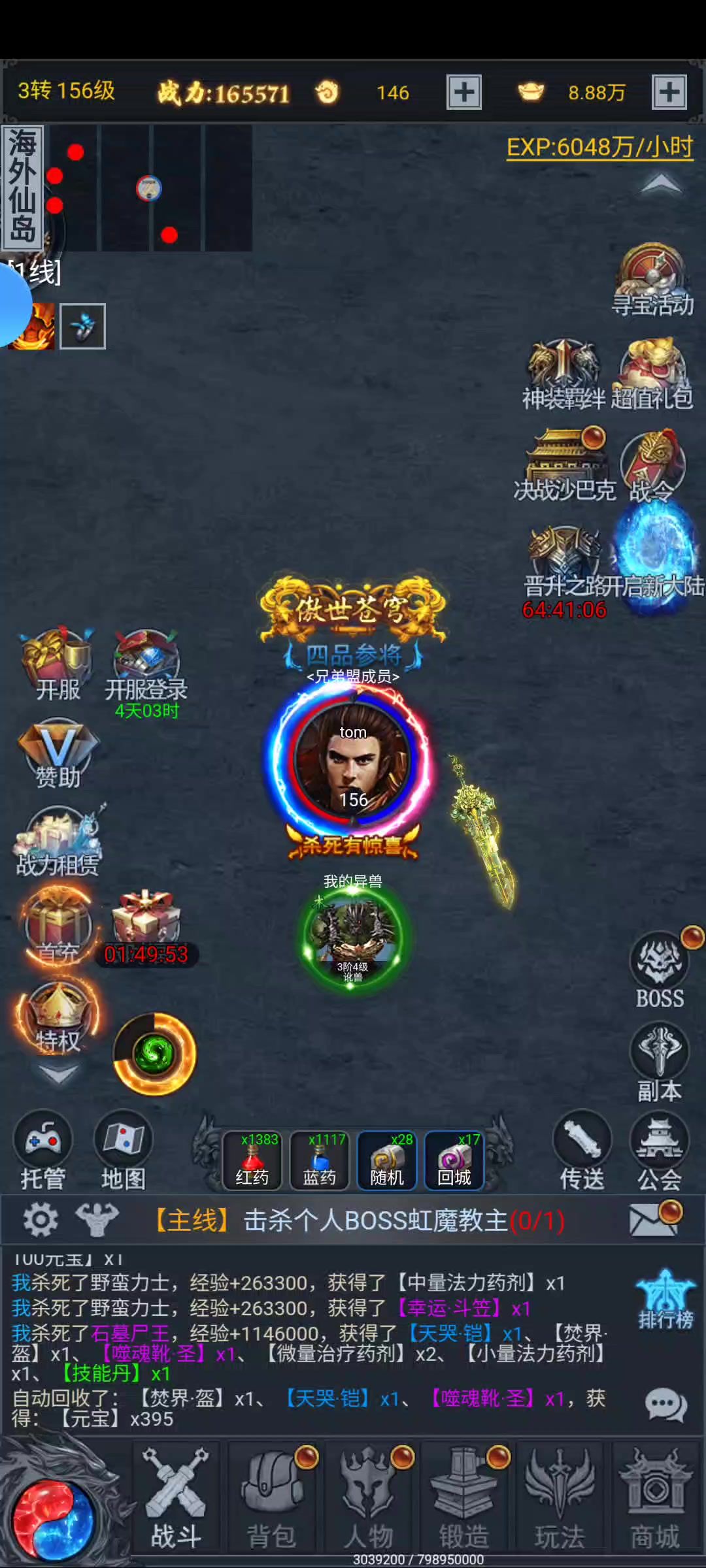Switch to the 人物 character tab
This screenshot has height=1568, width=706.
click(x=368, y=1503)
